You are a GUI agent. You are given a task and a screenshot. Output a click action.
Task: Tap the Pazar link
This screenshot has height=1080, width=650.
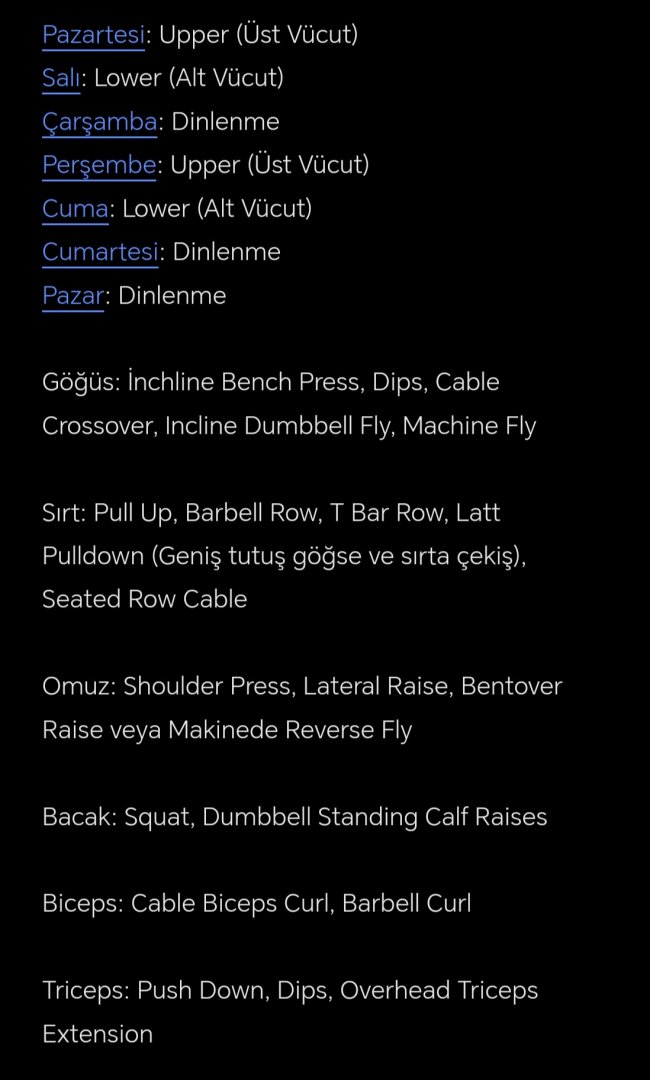click(x=73, y=295)
